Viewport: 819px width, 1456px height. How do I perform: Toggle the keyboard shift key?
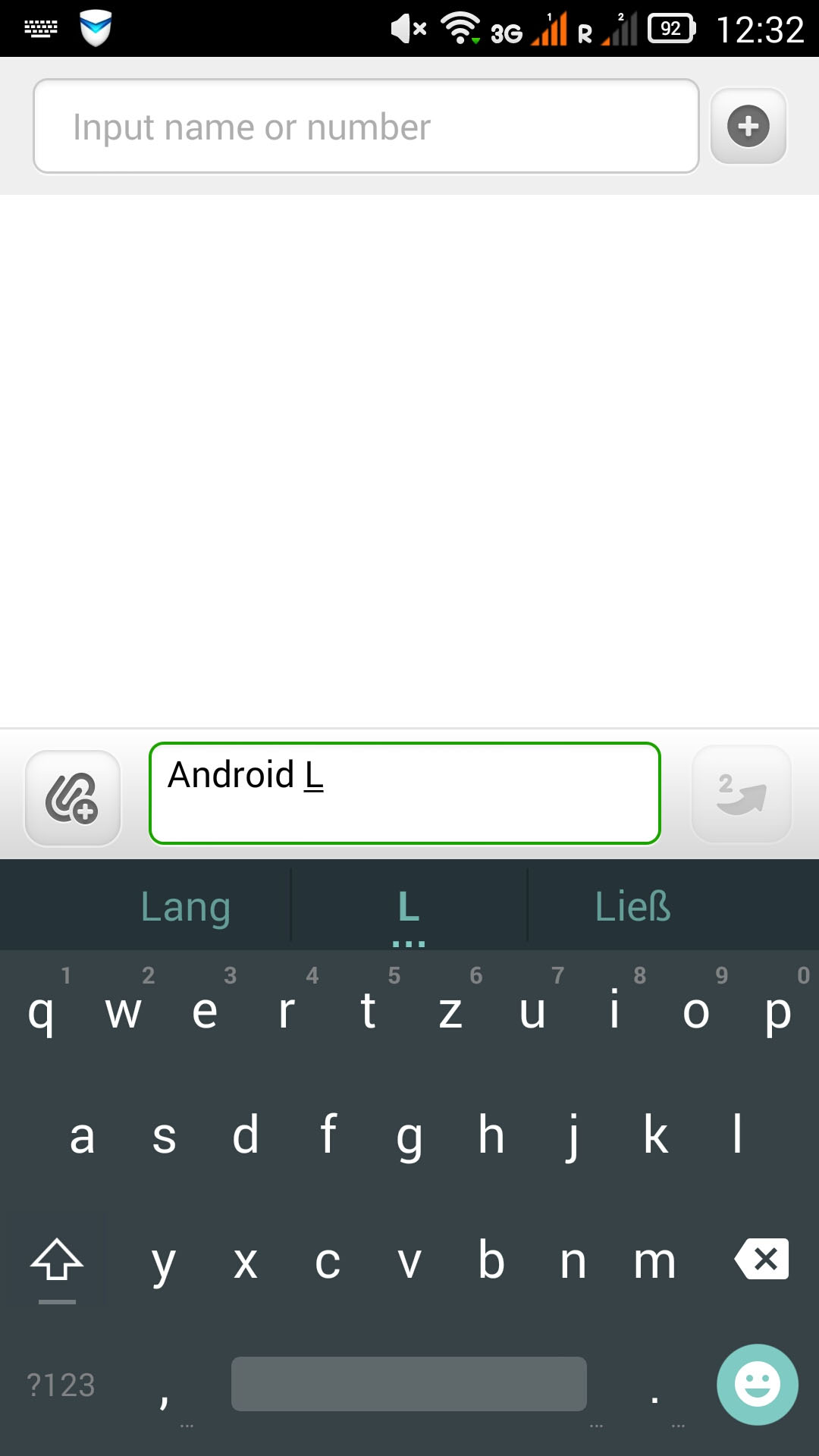pyautogui.click(x=57, y=1262)
